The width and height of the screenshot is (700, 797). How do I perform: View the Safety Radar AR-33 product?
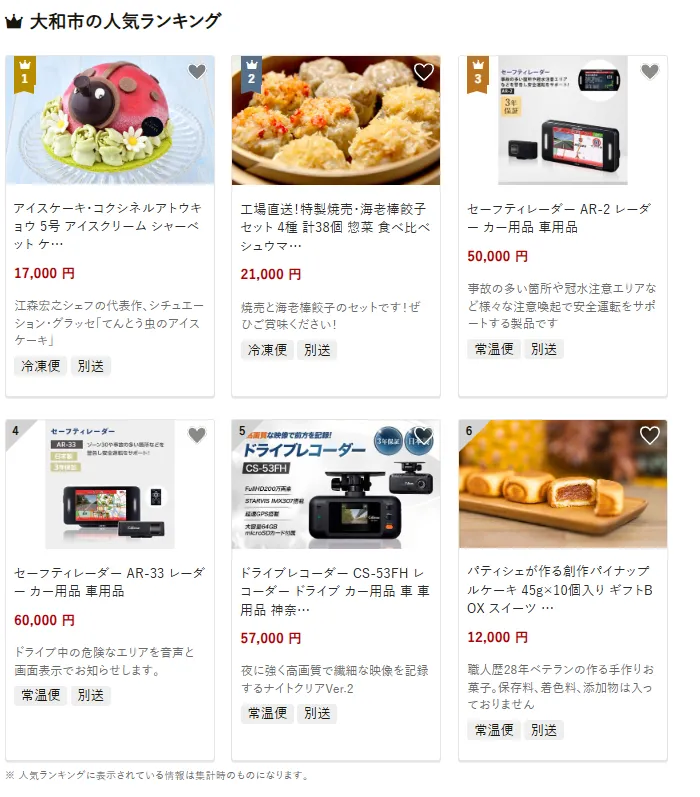109,581
